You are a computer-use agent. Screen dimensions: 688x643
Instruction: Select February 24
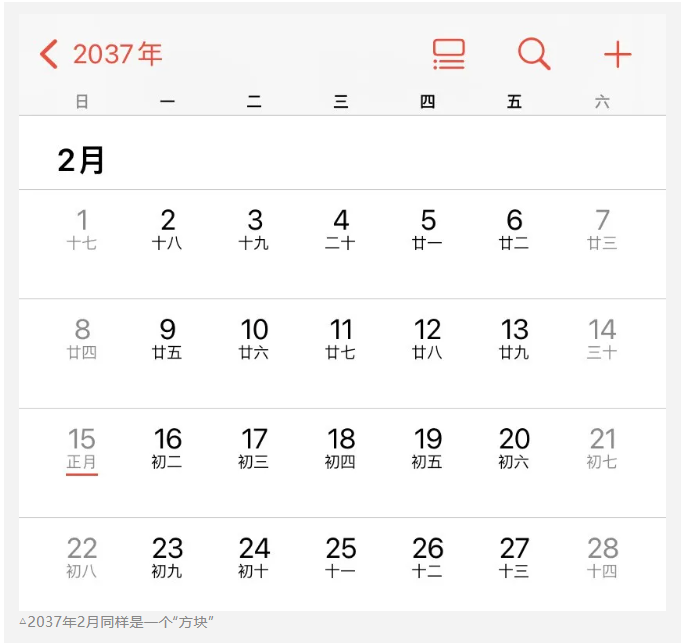coord(254,556)
